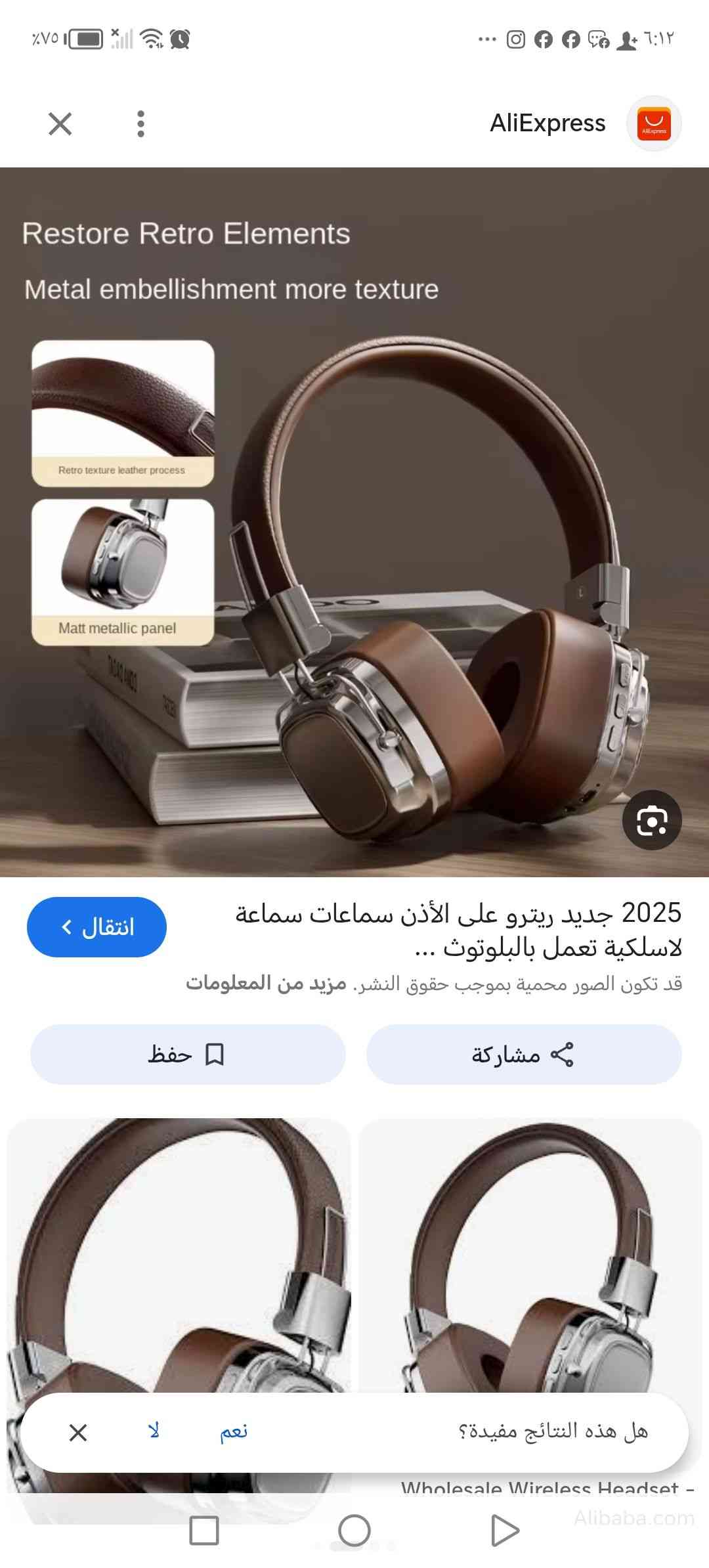Close the image viewer with the X

click(x=60, y=123)
